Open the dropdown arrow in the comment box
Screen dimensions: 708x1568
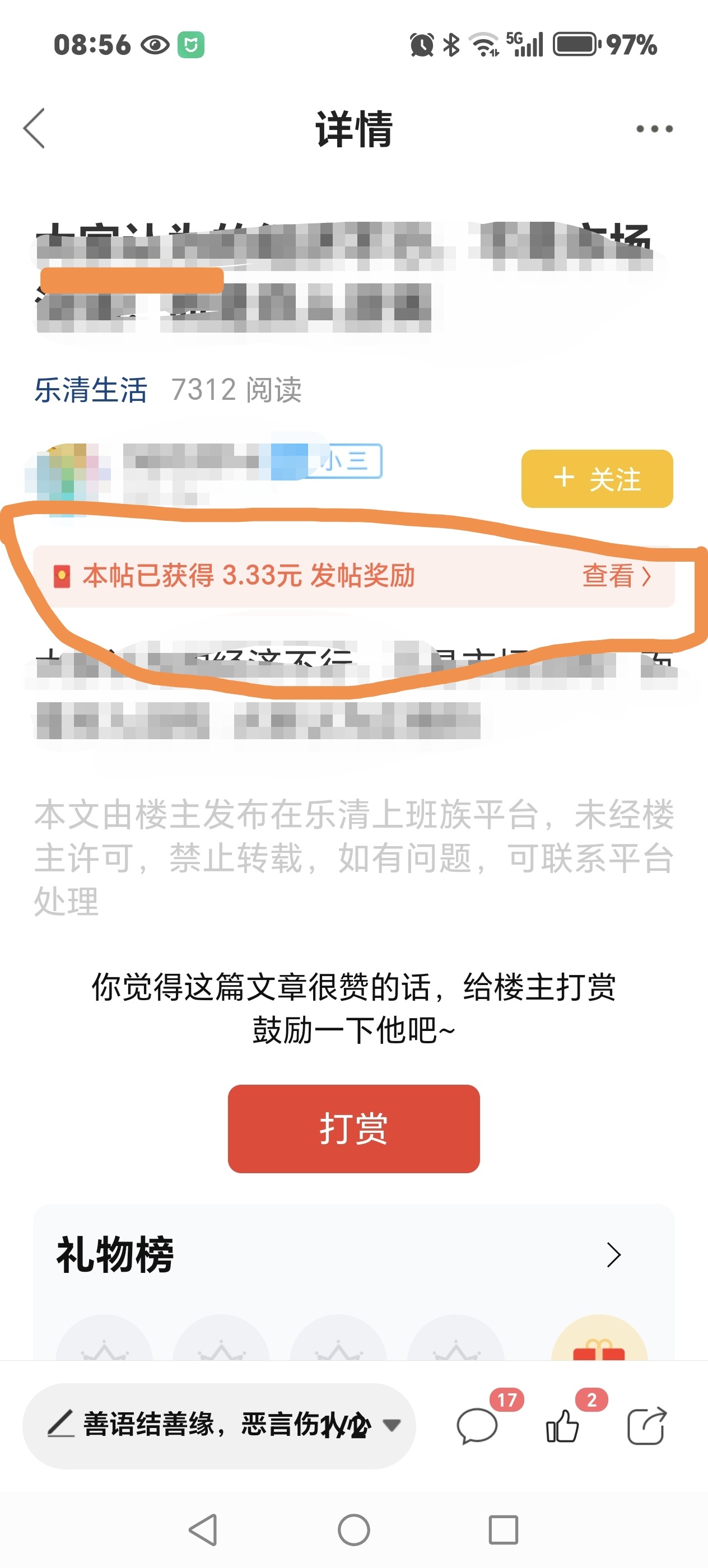[392, 1425]
